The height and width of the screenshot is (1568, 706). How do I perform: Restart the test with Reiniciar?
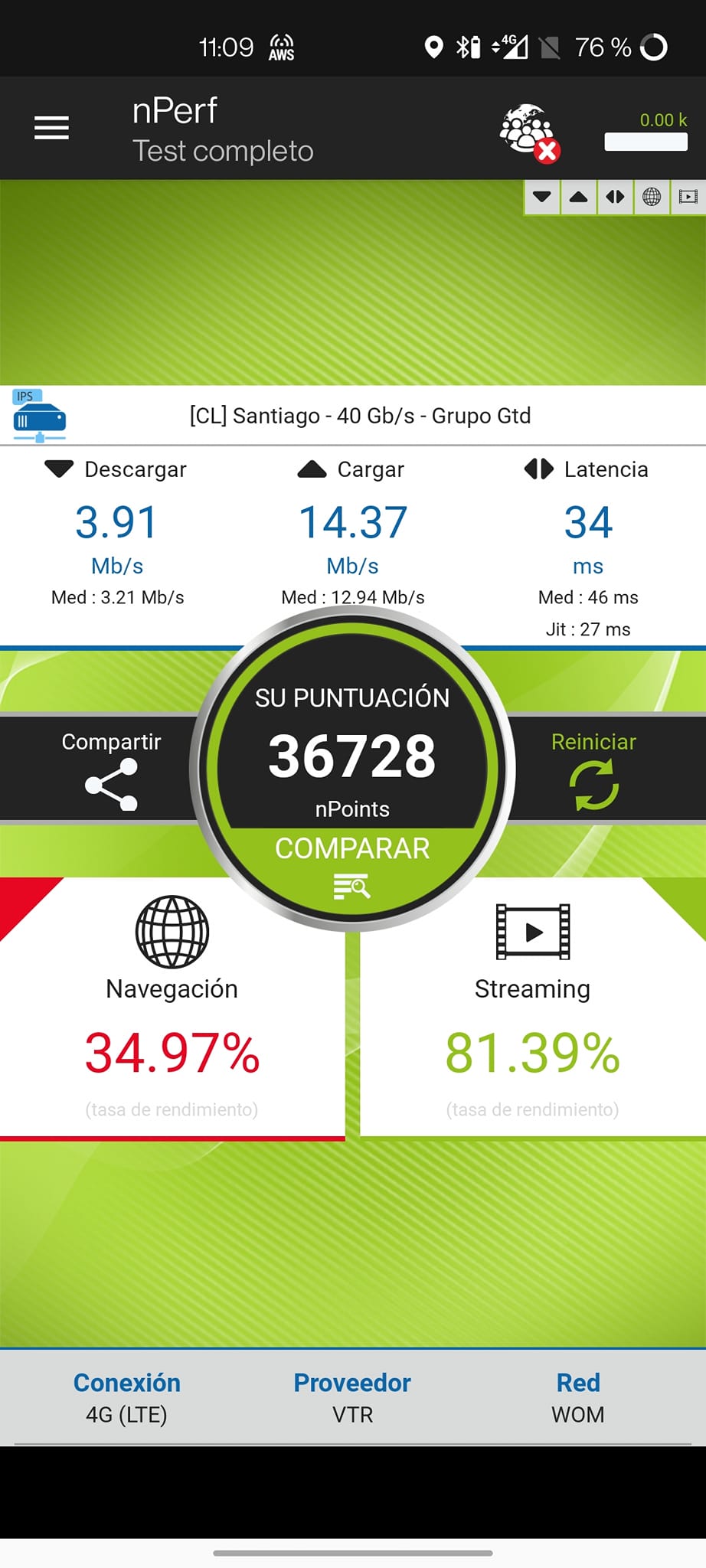[593, 769]
